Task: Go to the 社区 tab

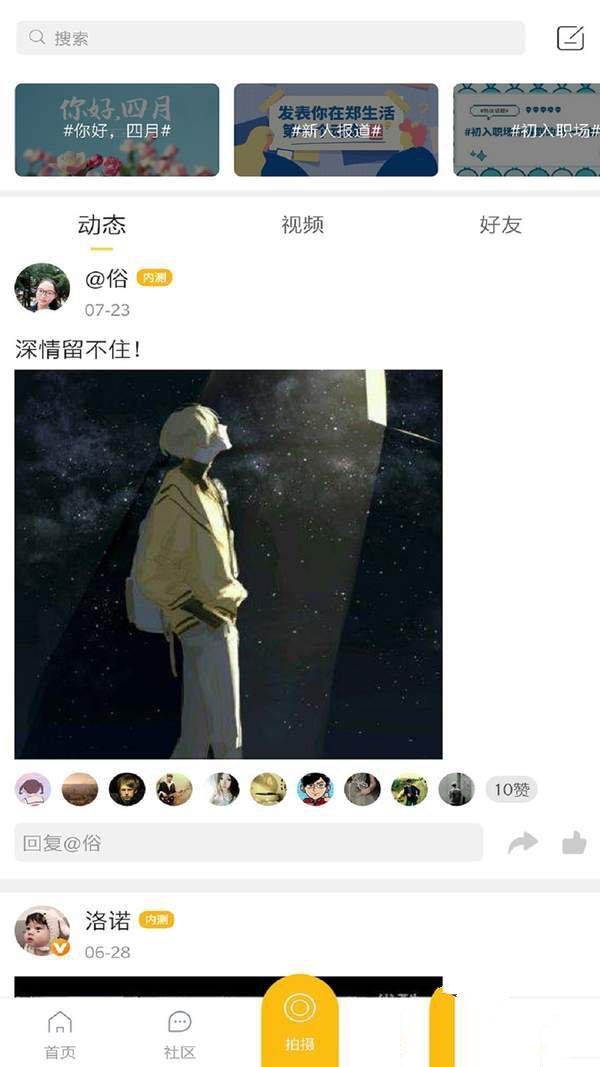Action: pyautogui.click(x=180, y=1034)
